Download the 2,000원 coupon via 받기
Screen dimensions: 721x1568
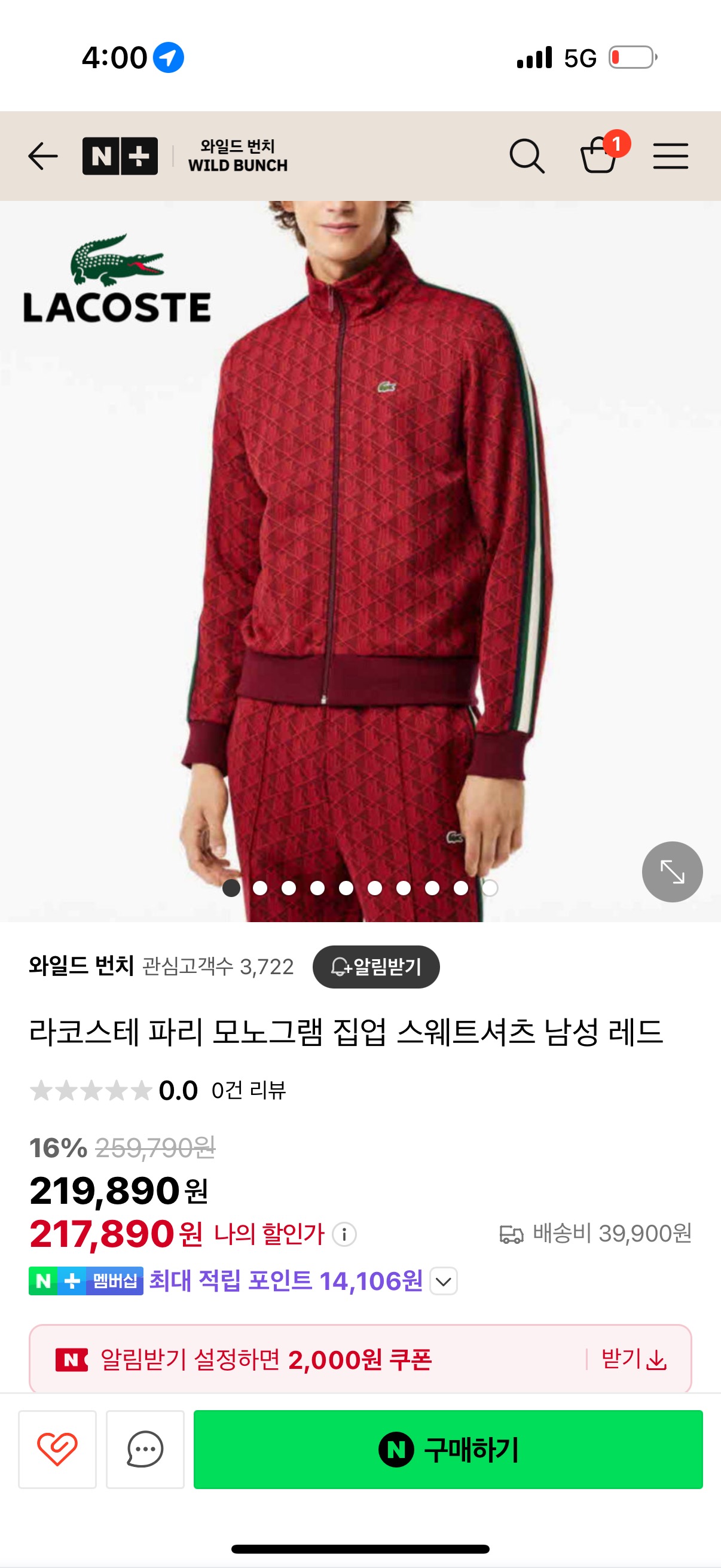pyautogui.click(x=634, y=1359)
